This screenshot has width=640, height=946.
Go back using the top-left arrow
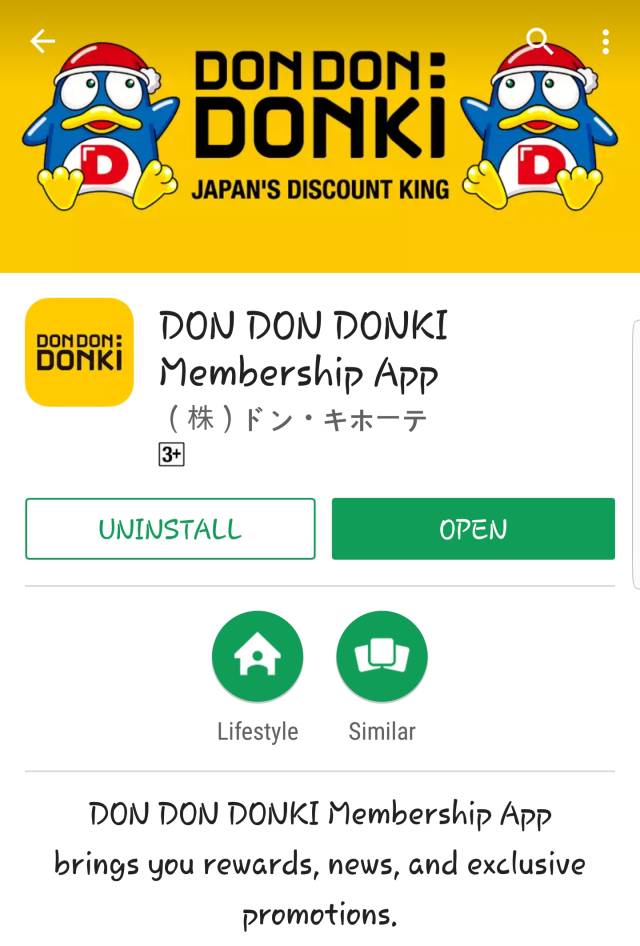(43, 41)
